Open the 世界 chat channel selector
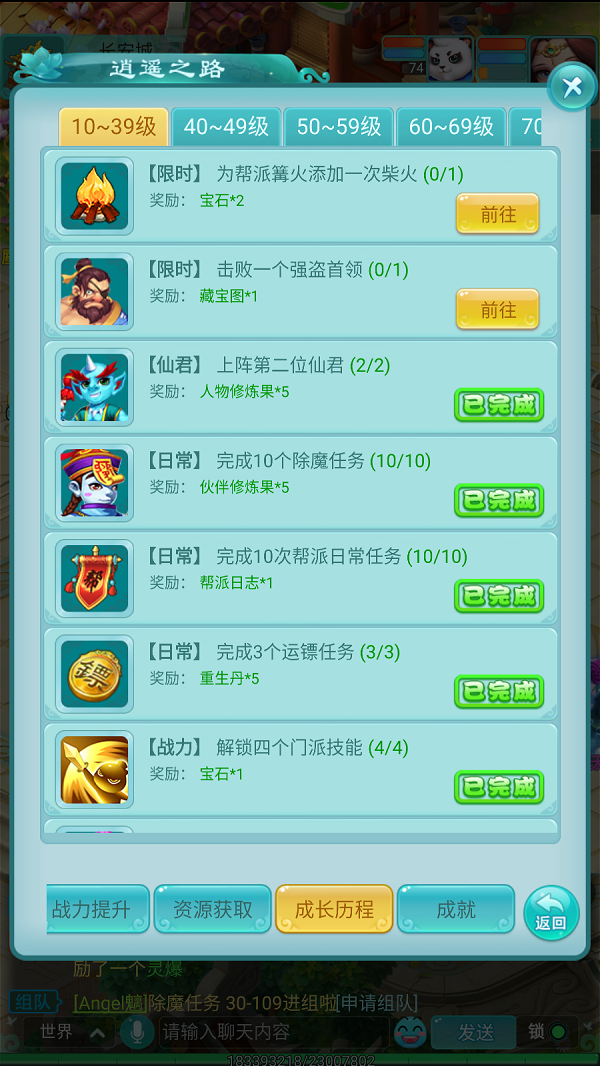600x1066 pixels. [x=69, y=1031]
